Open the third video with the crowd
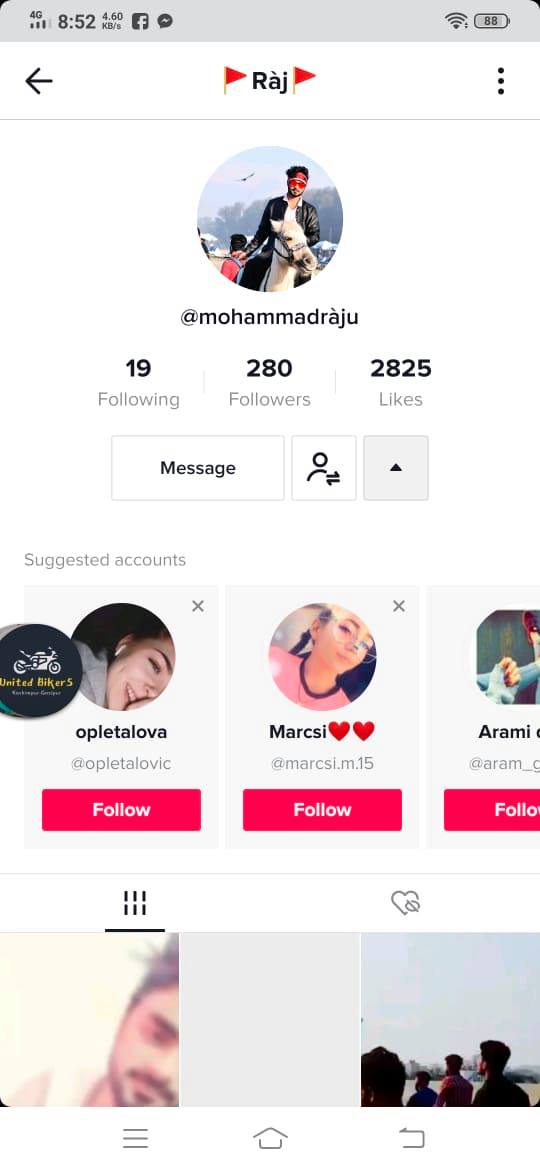This screenshot has width=540, height=1170. click(450, 1019)
